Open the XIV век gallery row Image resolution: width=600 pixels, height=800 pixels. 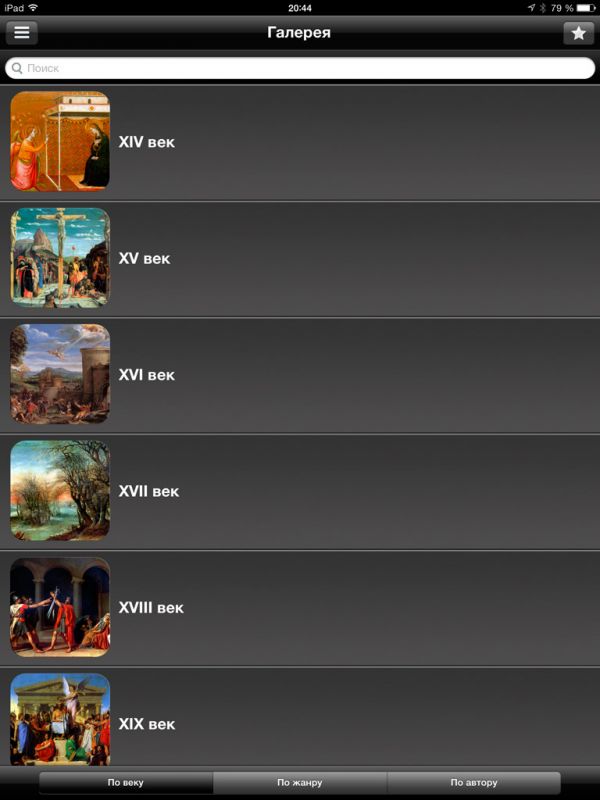click(300, 142)
